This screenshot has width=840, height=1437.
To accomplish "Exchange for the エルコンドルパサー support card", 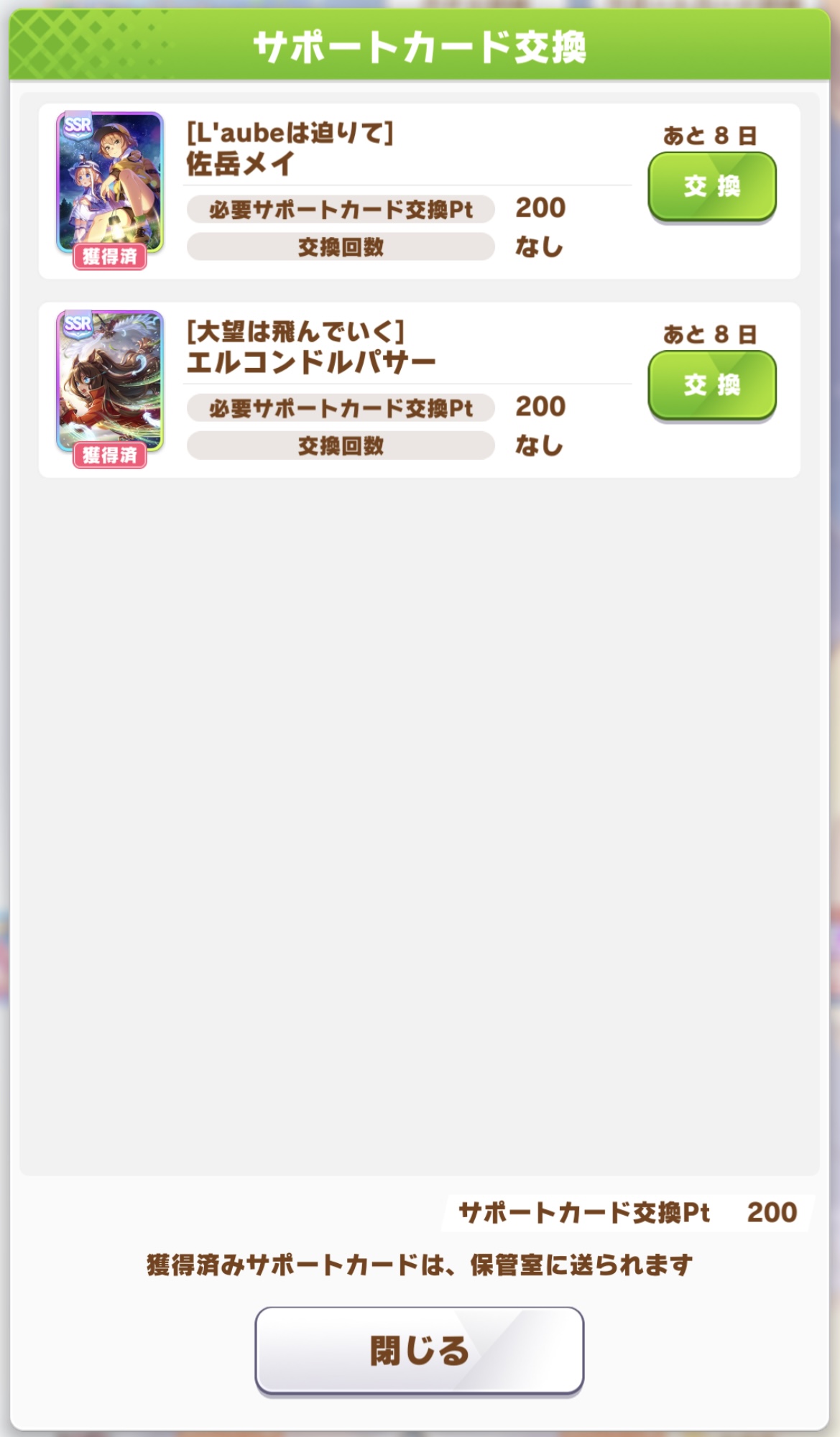I will pyautogui.click(x=711, y=385).
